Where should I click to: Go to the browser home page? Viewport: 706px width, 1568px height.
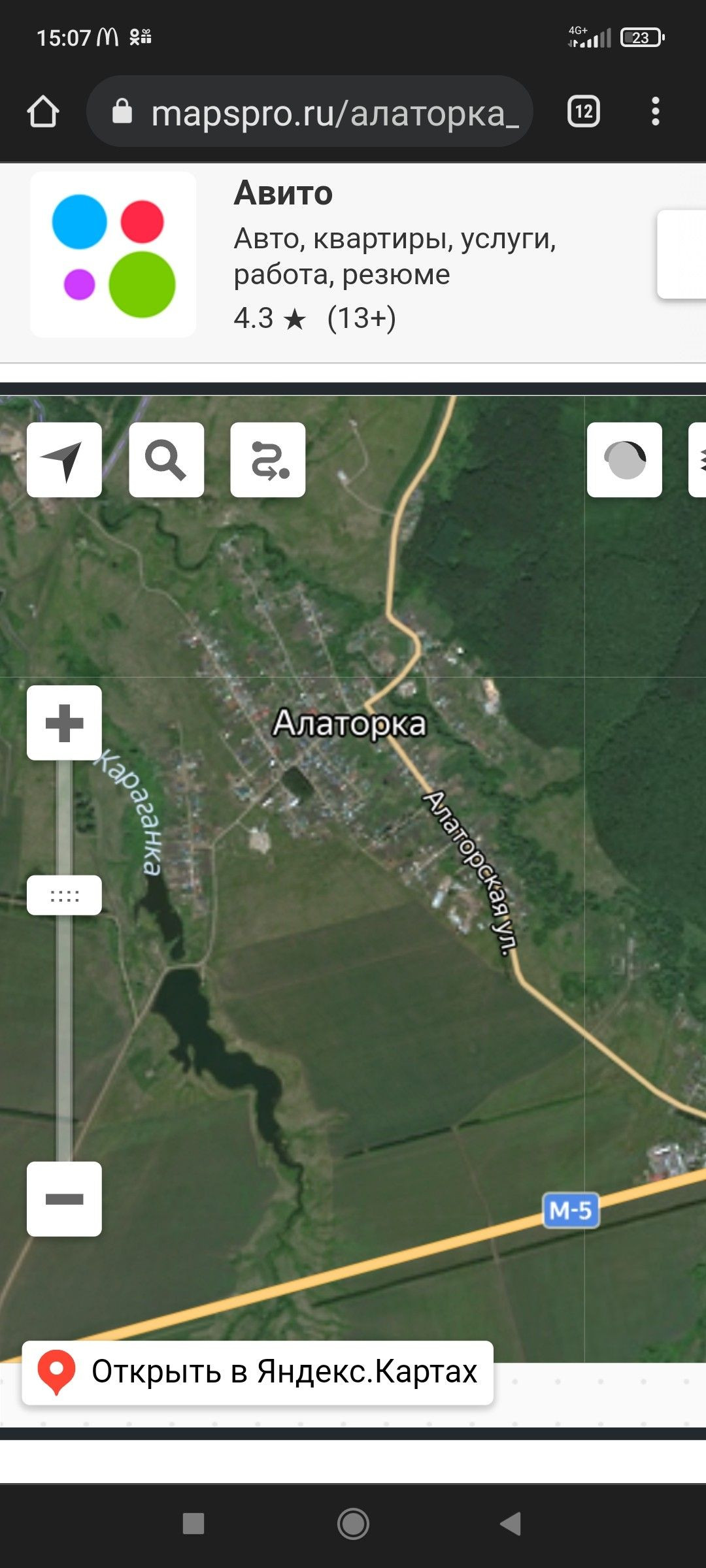tap(43, 112)
